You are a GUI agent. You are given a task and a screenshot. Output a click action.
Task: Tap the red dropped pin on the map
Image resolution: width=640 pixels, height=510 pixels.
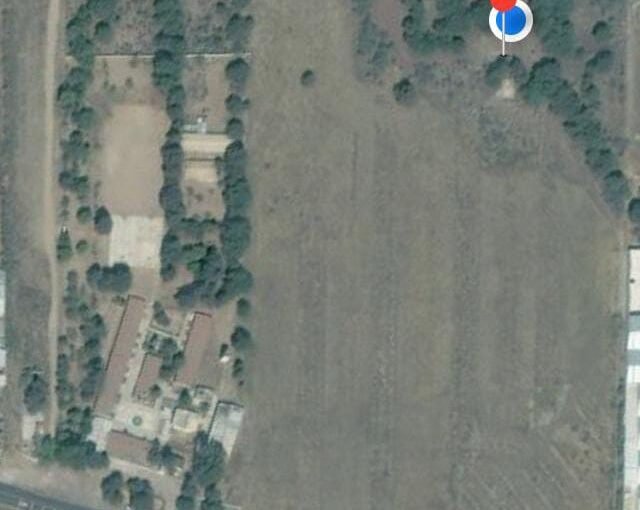(504, 4)
